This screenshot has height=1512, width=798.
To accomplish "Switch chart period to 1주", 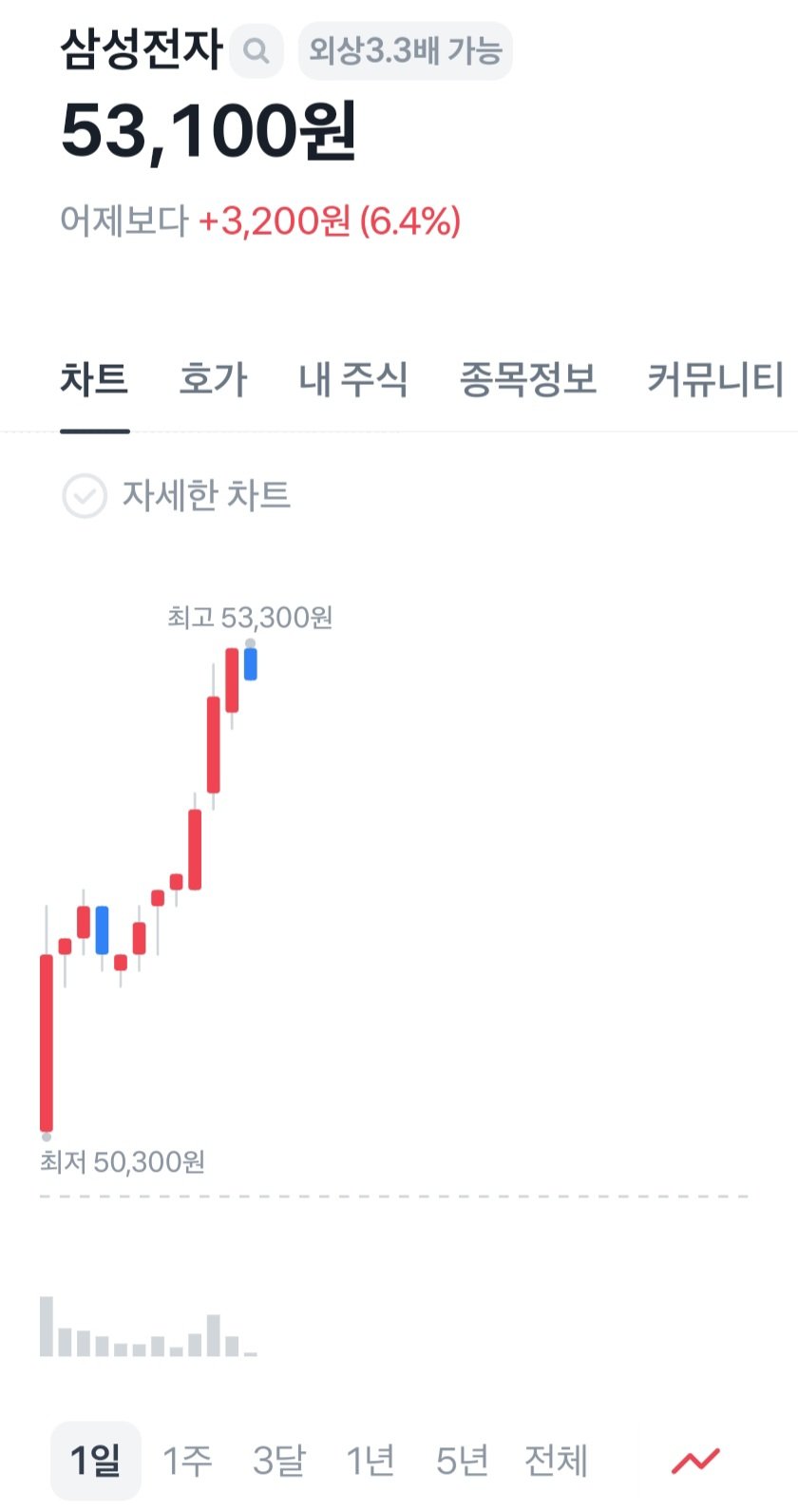I will [x=187, y=1461].
